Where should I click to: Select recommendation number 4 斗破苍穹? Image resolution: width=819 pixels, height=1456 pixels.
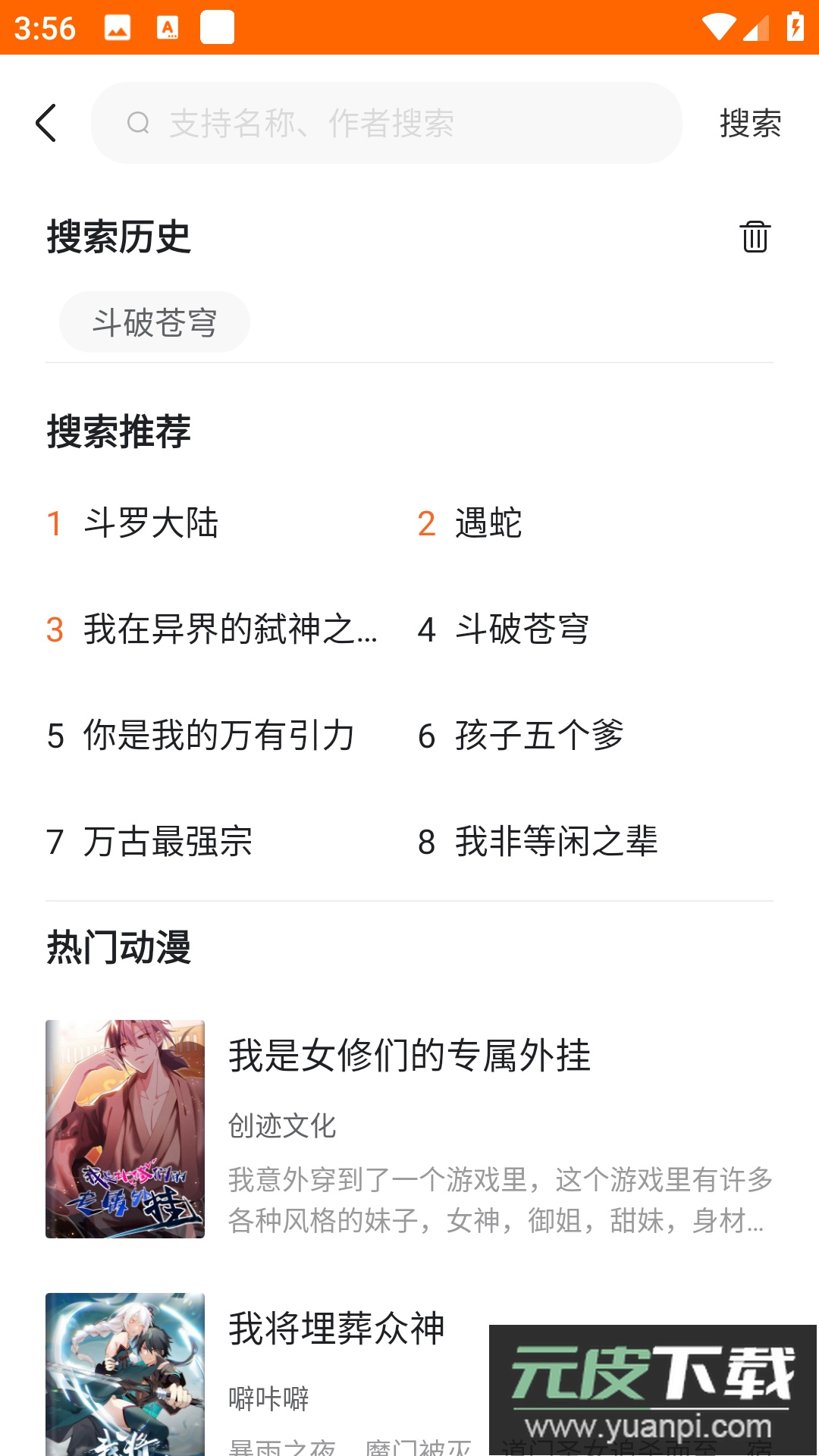click(x=522, y=629)
